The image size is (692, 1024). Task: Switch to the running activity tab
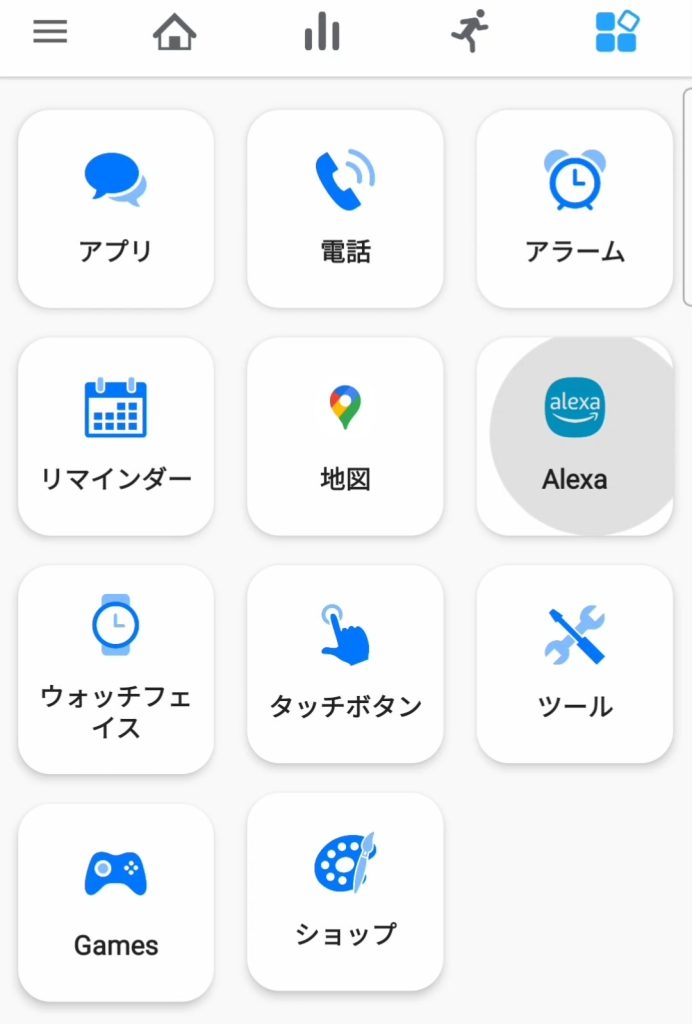point(468,32)
